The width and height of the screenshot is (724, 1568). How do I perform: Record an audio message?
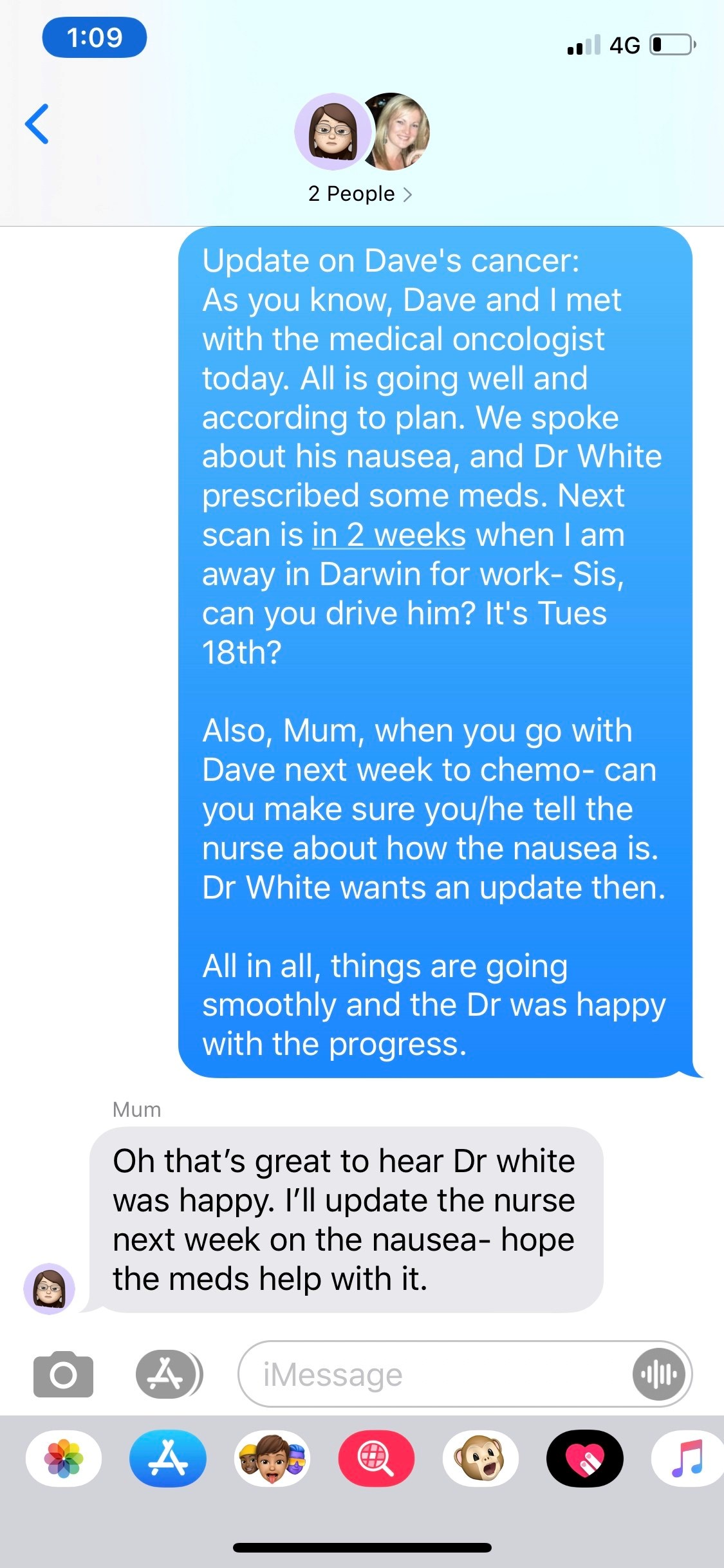pos(658,1375)
